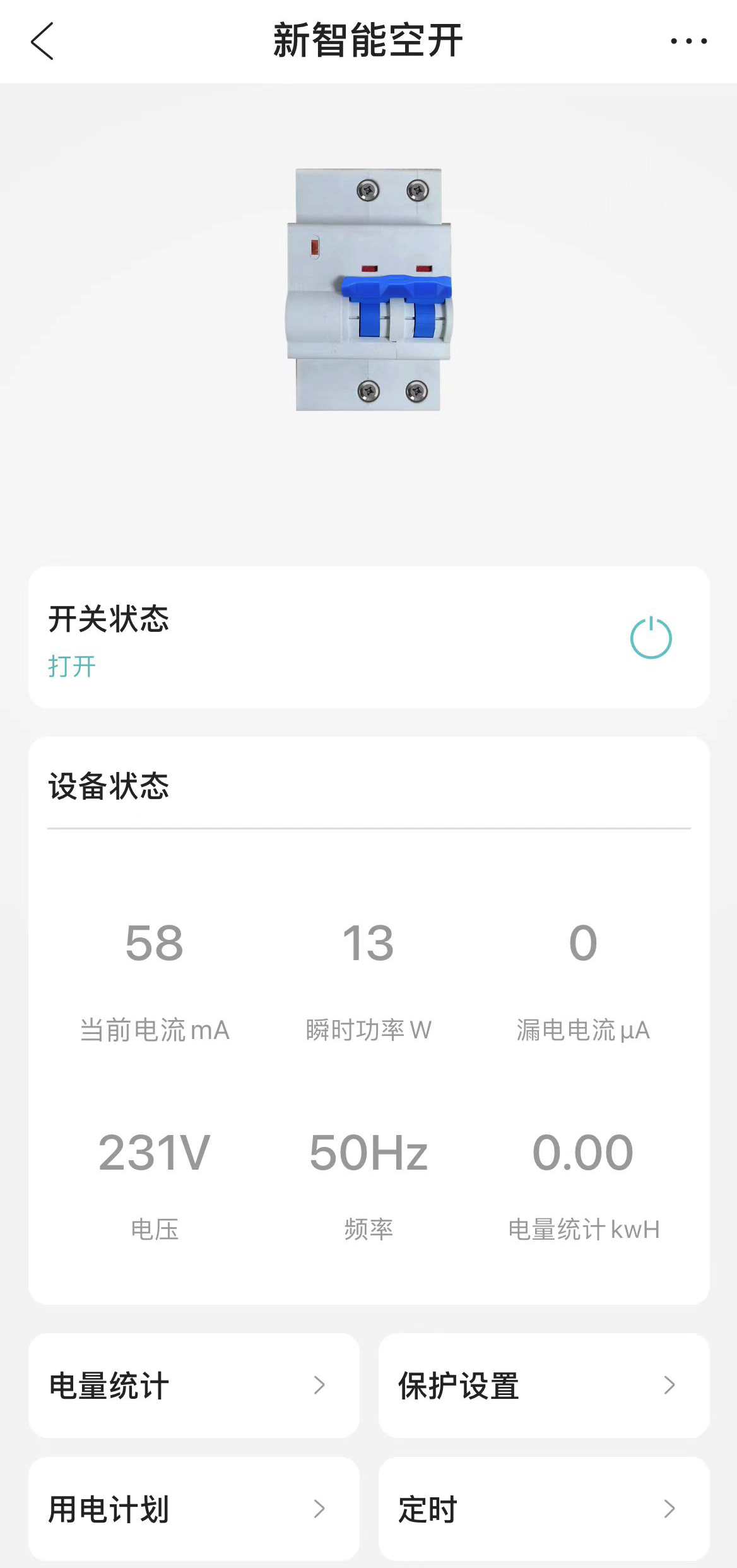This screenshot has height=1568, width=737.
Task: Open the 定时 timer settings
Action: point(543,1509)
